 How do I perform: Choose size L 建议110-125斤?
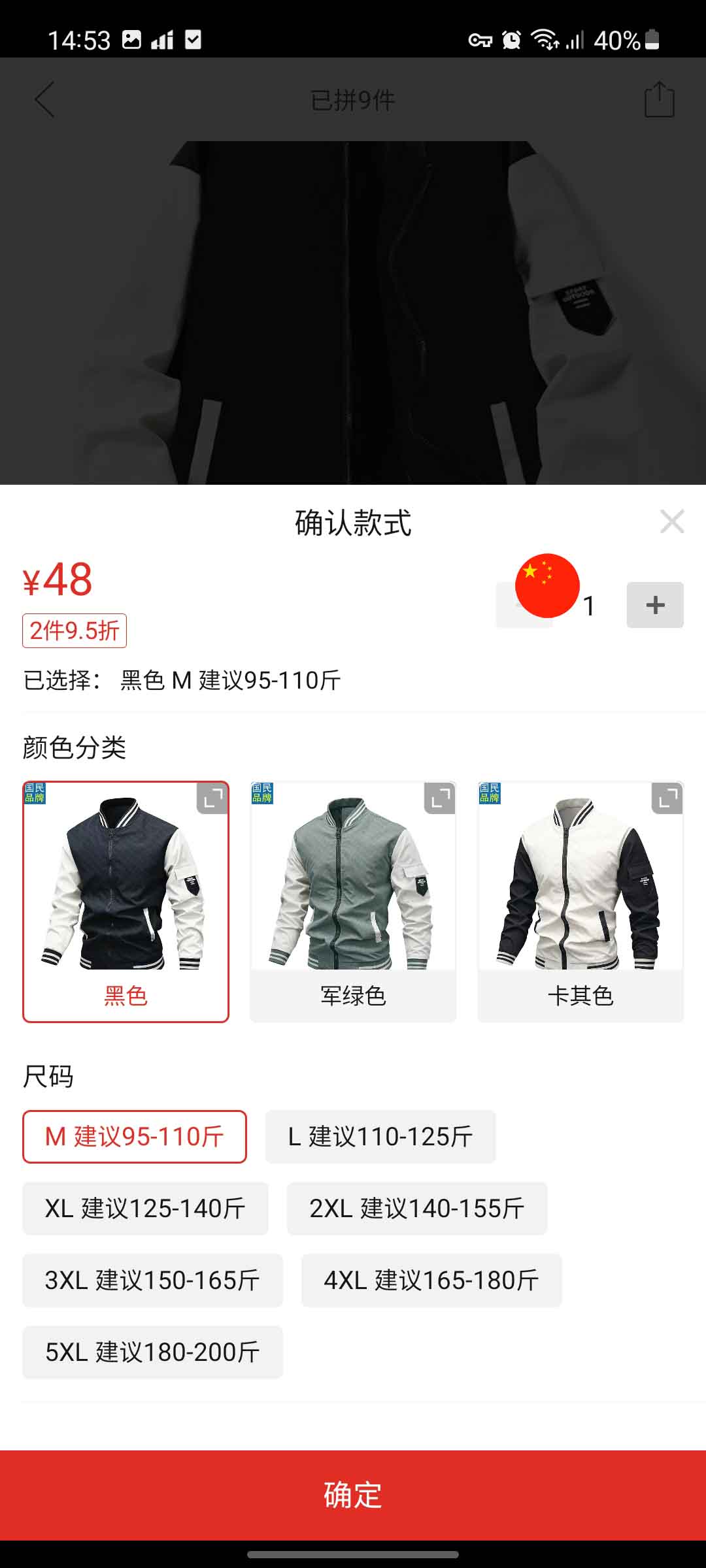click(x=380, y=1137)
